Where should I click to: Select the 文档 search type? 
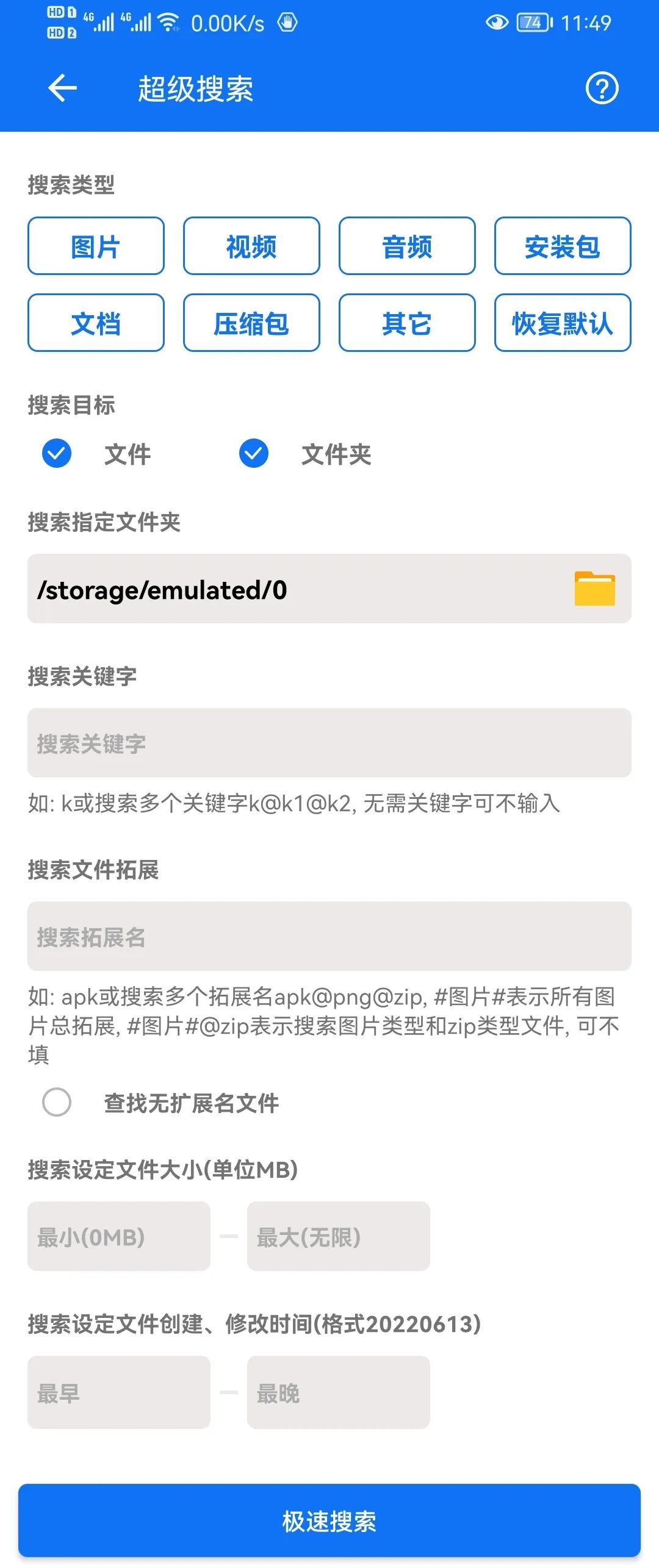point(96,323)
